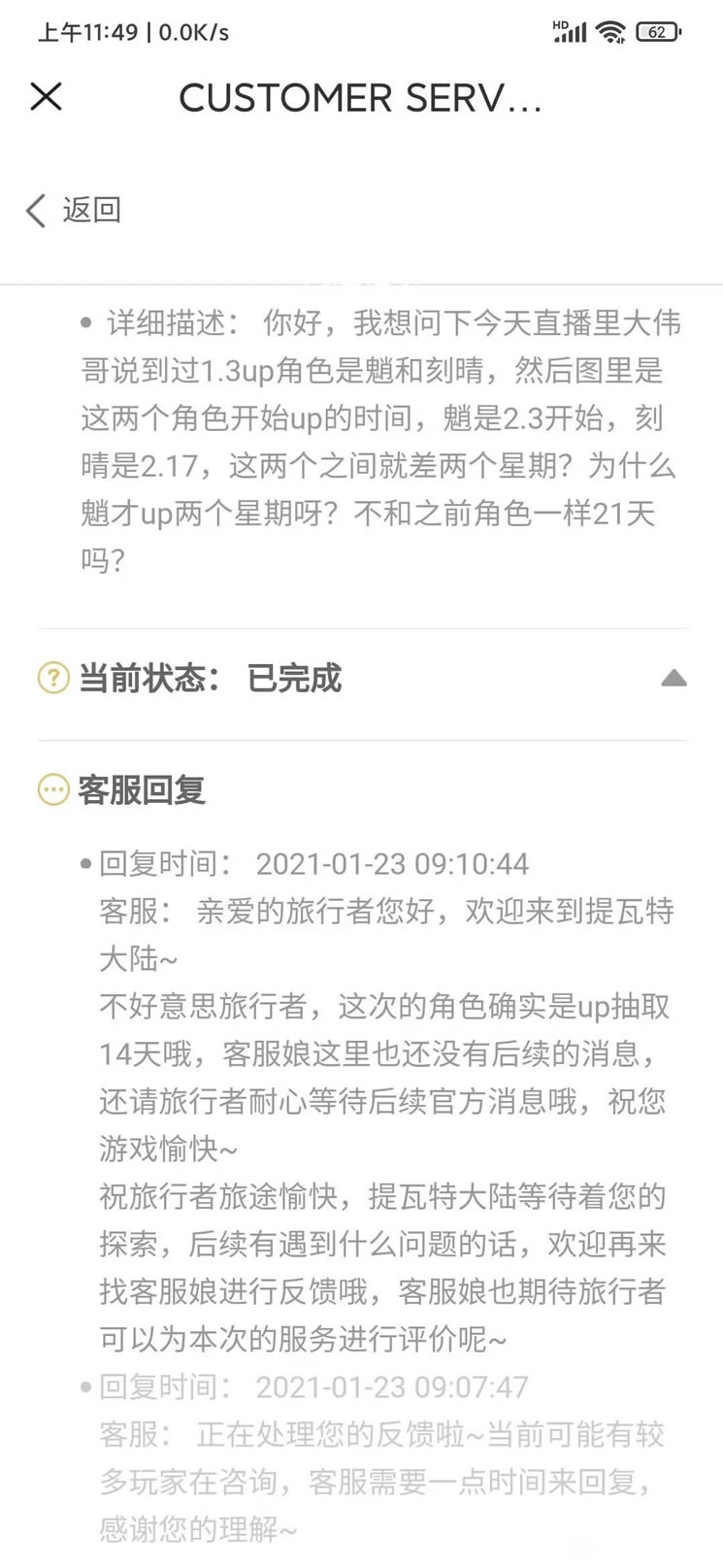Collapse the 当前状态 section
723x1568 pixels.
tap(674, 678)
